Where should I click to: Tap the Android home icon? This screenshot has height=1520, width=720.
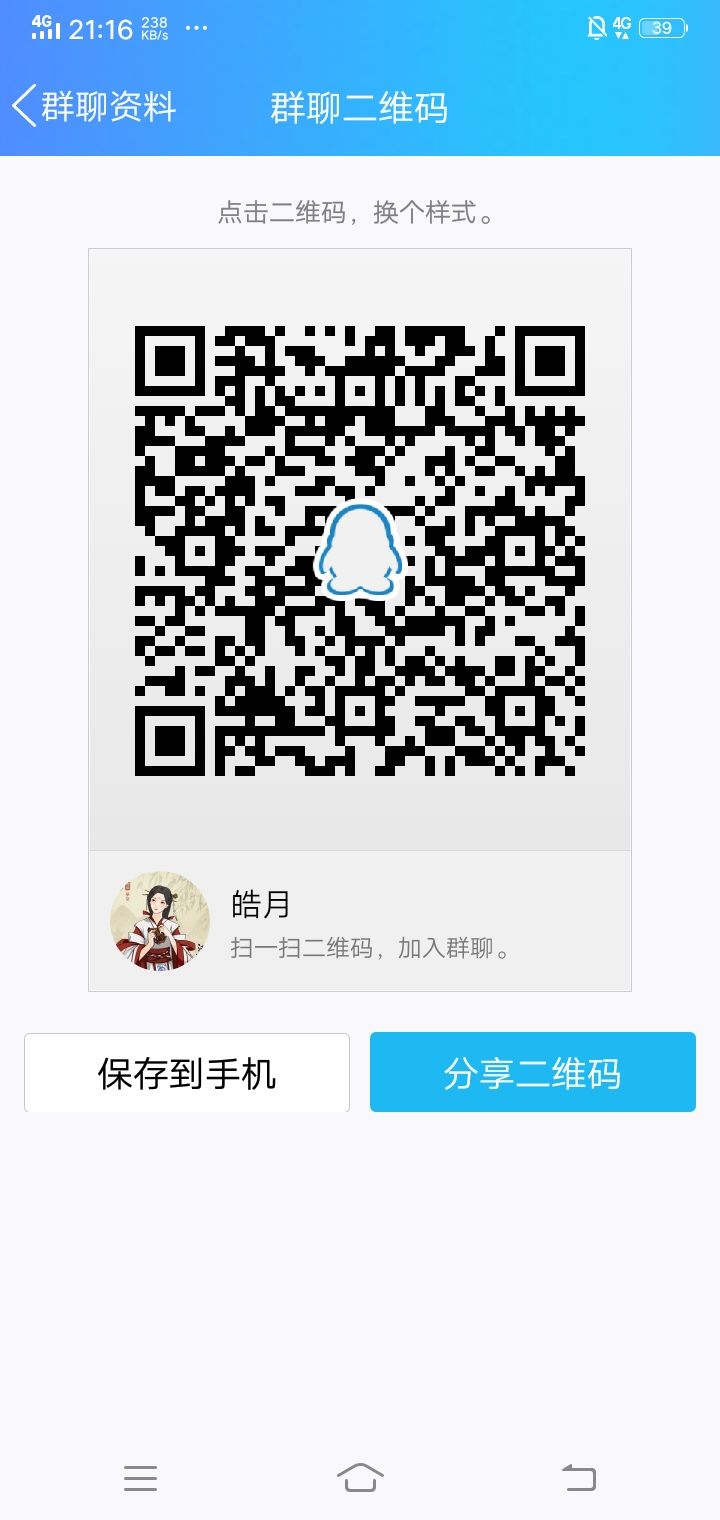360,1478
